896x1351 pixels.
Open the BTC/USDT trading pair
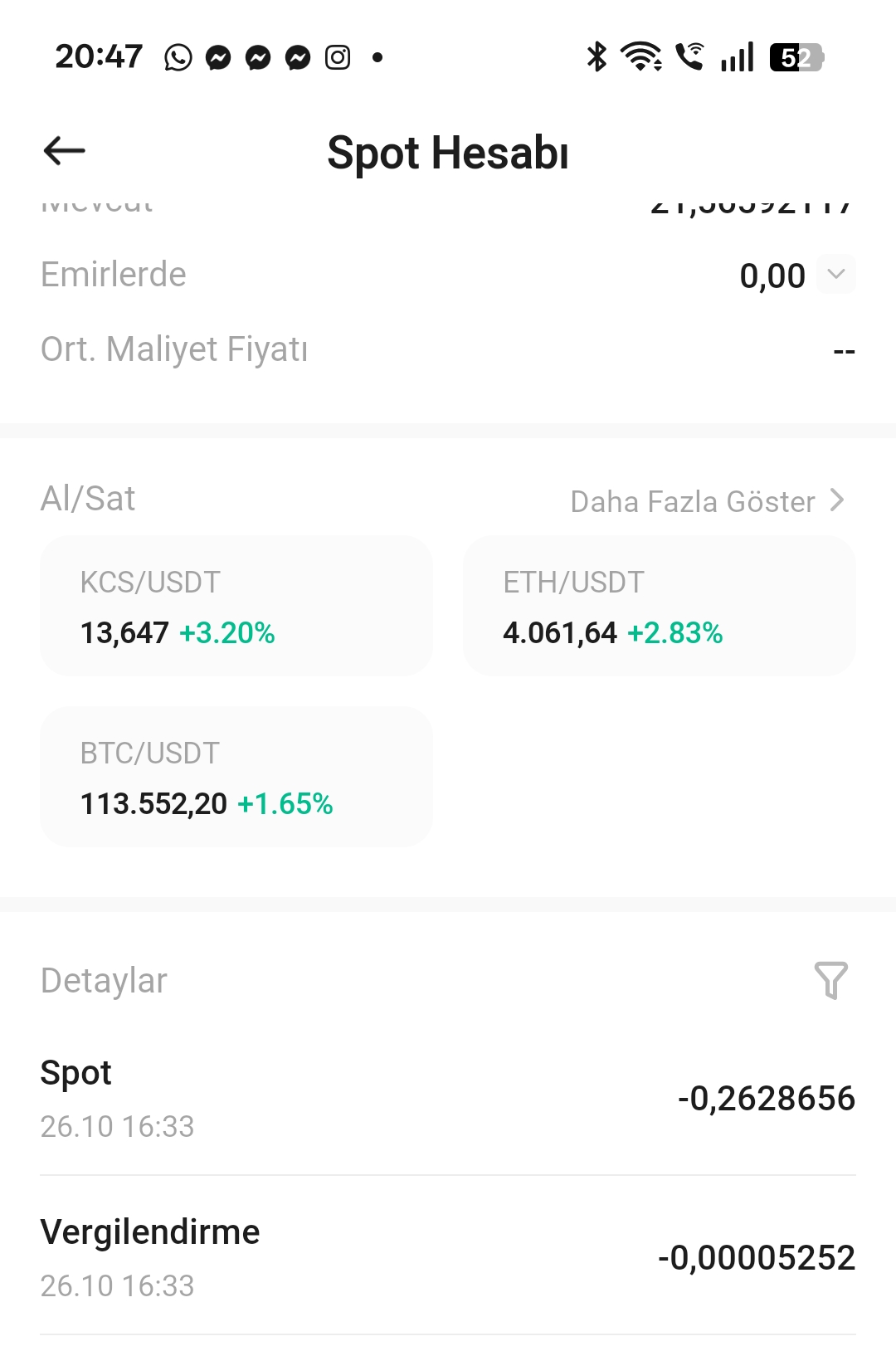(236, 778)
